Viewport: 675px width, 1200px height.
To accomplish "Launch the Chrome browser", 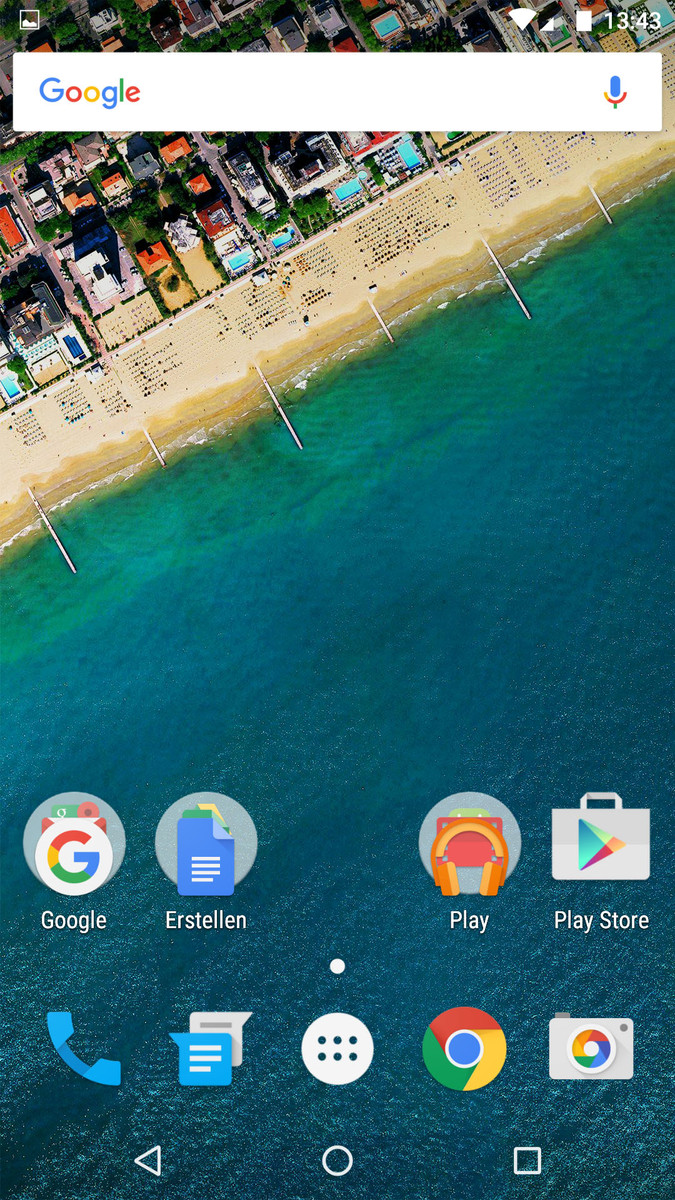I will (464, 1048).
